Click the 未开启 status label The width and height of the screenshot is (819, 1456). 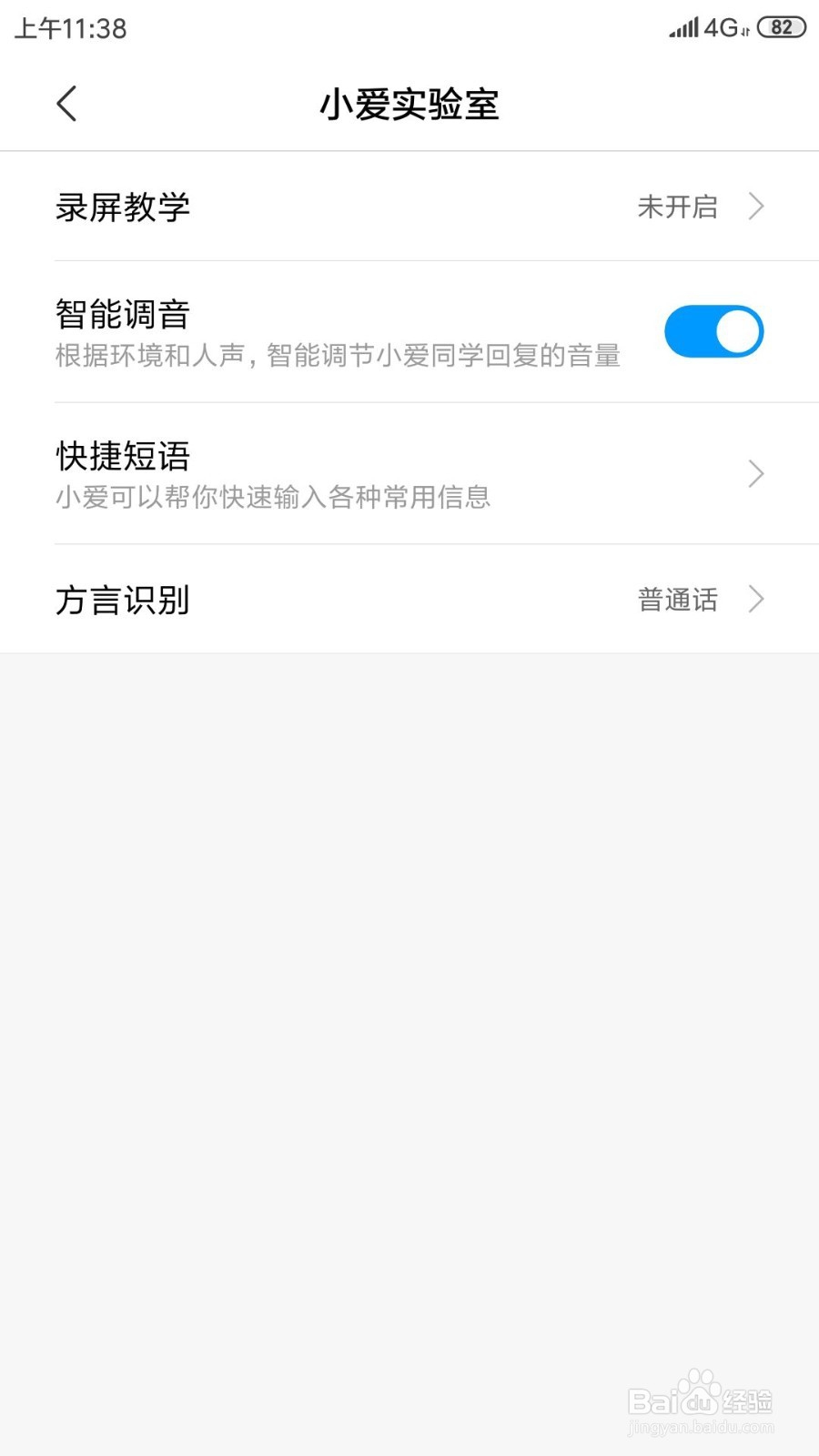[x=677, y=207]
